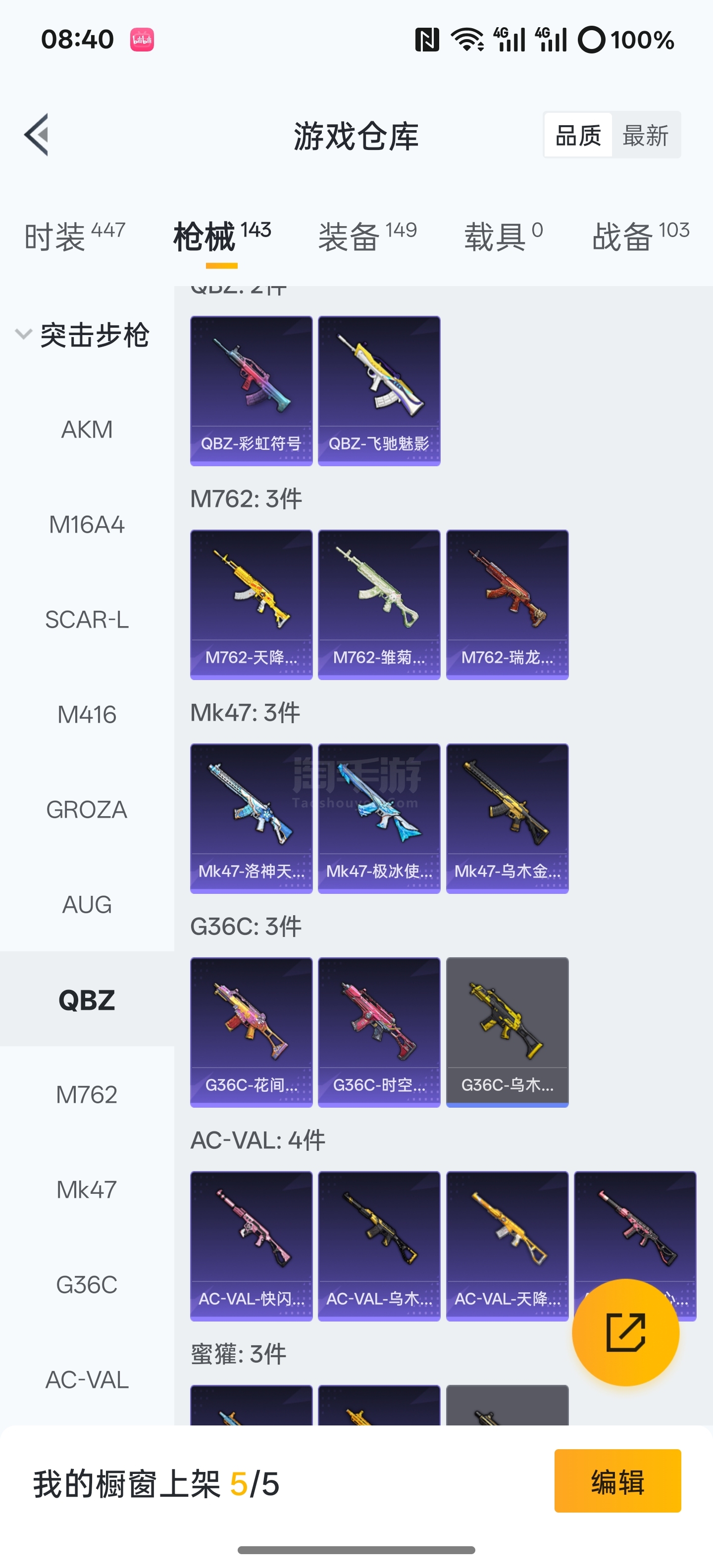Tap the 编辑 button
Viewport: 713px width, 1568px height.
(x=617, y=1480)
